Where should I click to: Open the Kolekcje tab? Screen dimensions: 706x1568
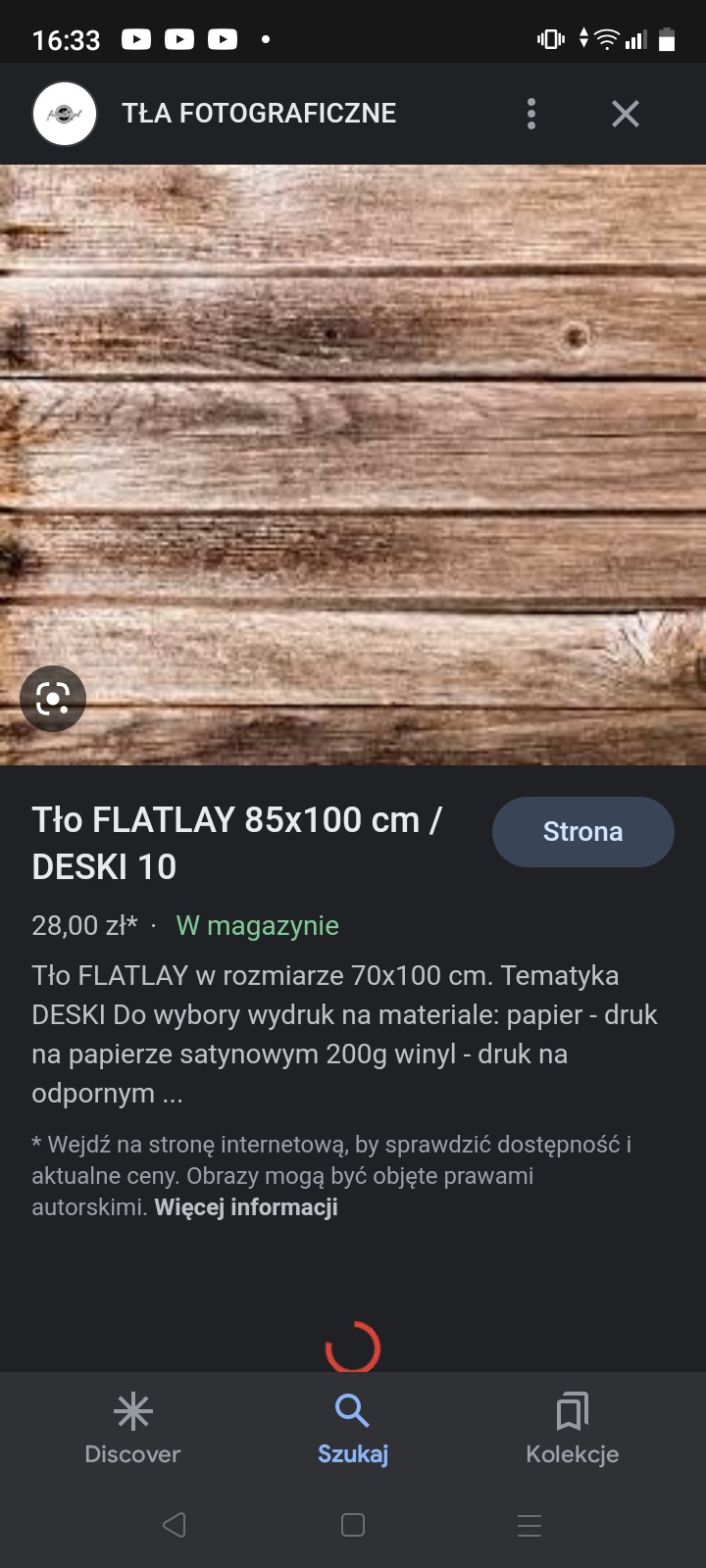point(572,1428)
